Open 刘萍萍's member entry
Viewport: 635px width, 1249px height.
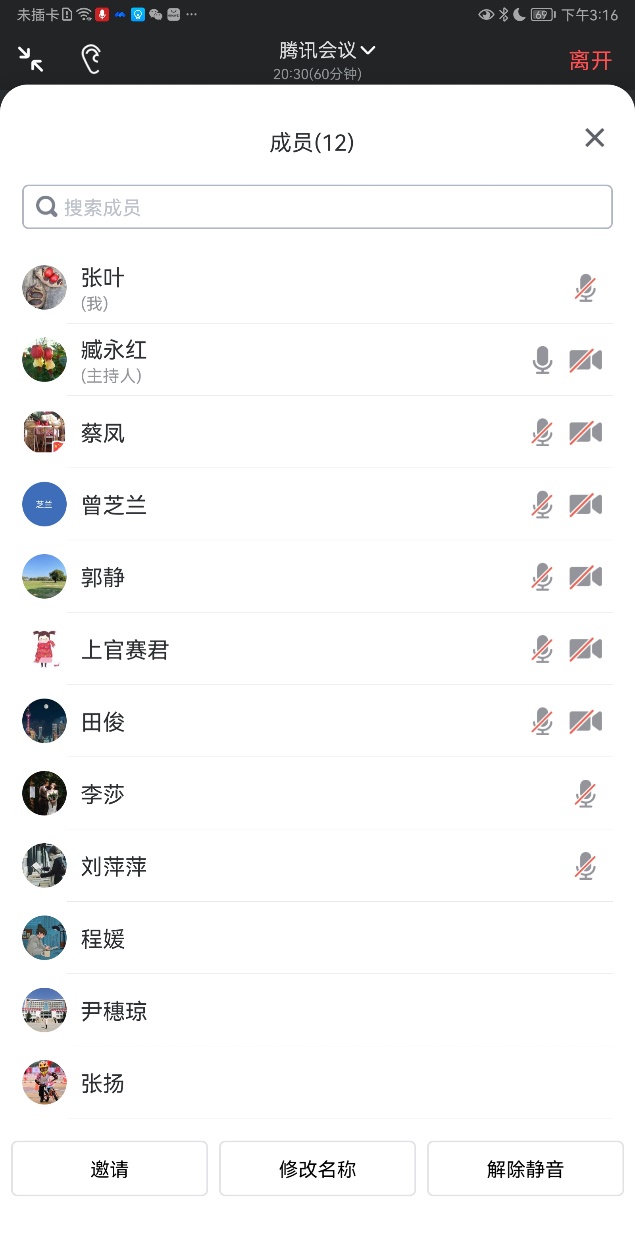coord(300,866)
